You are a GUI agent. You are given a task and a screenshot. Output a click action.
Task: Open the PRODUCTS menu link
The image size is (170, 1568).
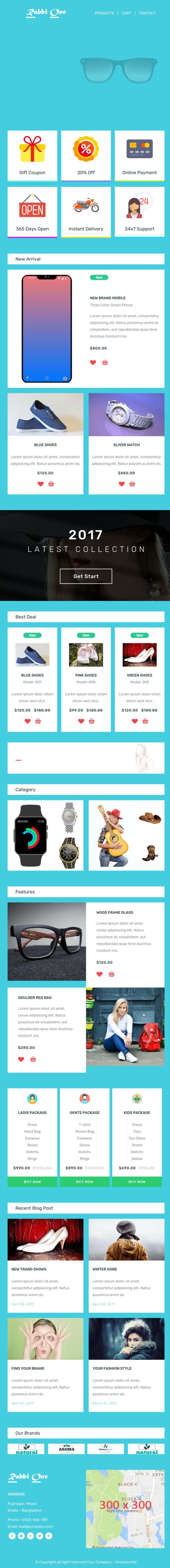click(104, 13)
